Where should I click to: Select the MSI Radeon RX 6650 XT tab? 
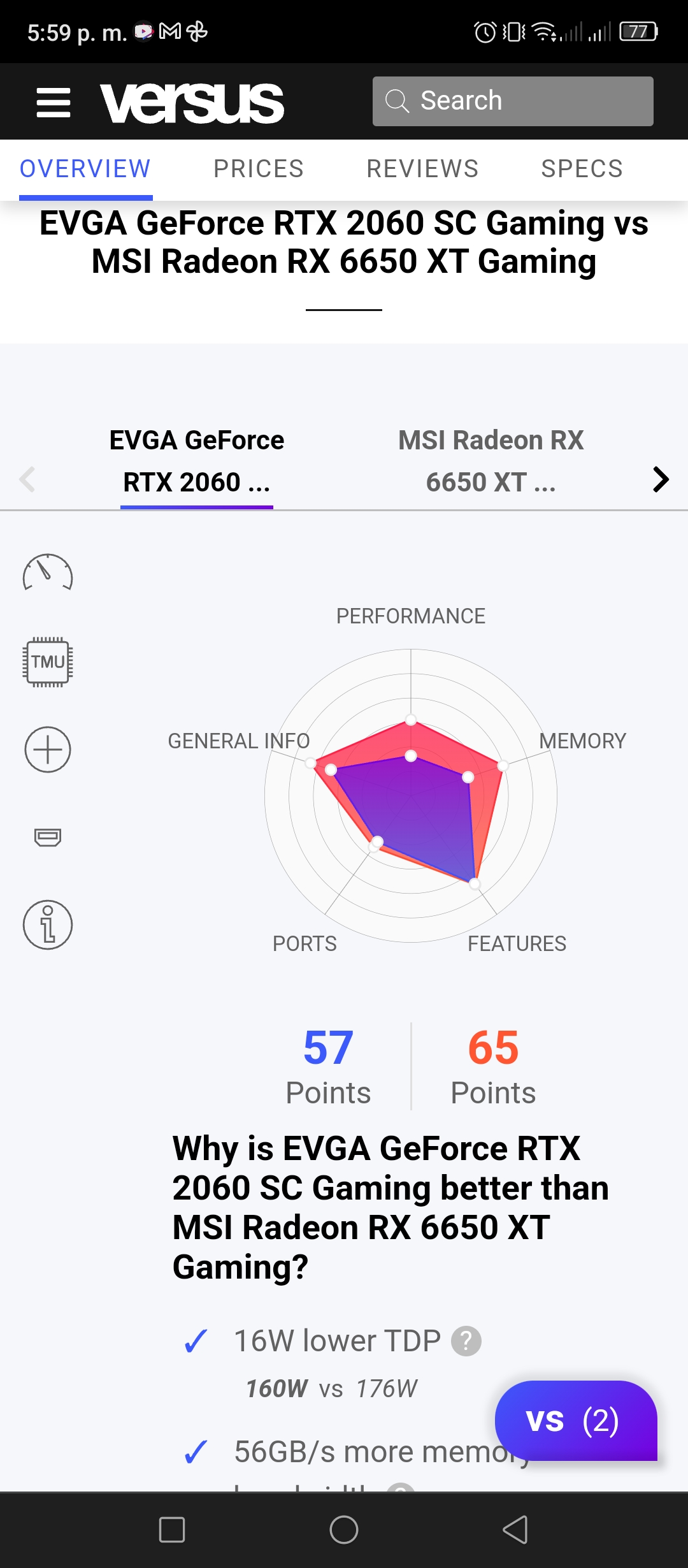click(491, 461)
